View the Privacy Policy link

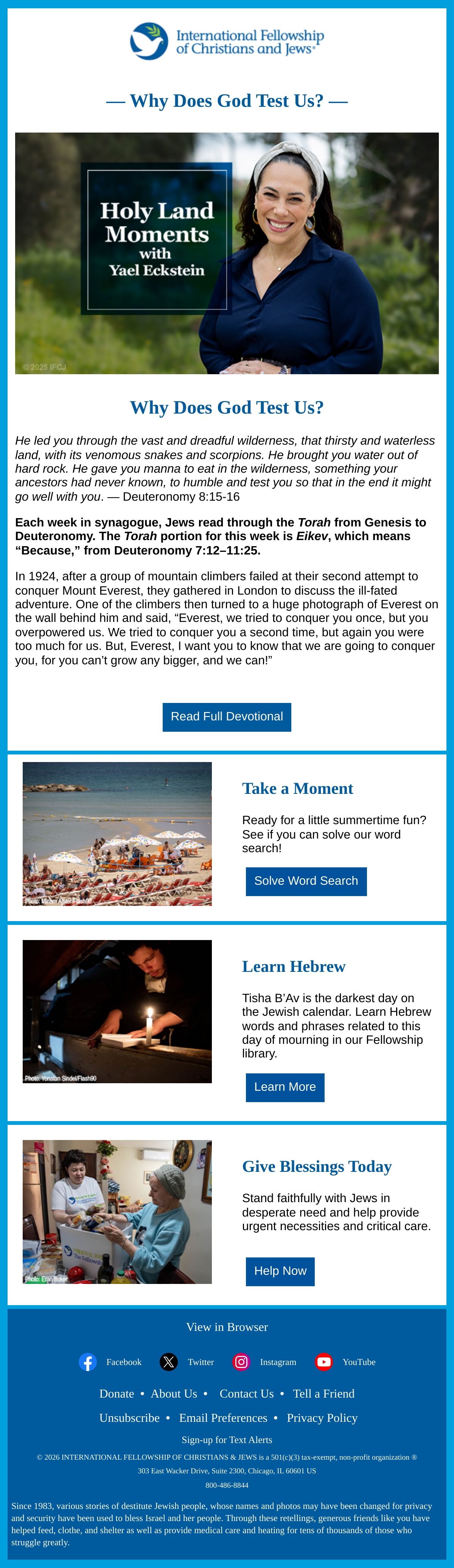click(x=322, y=1418)
